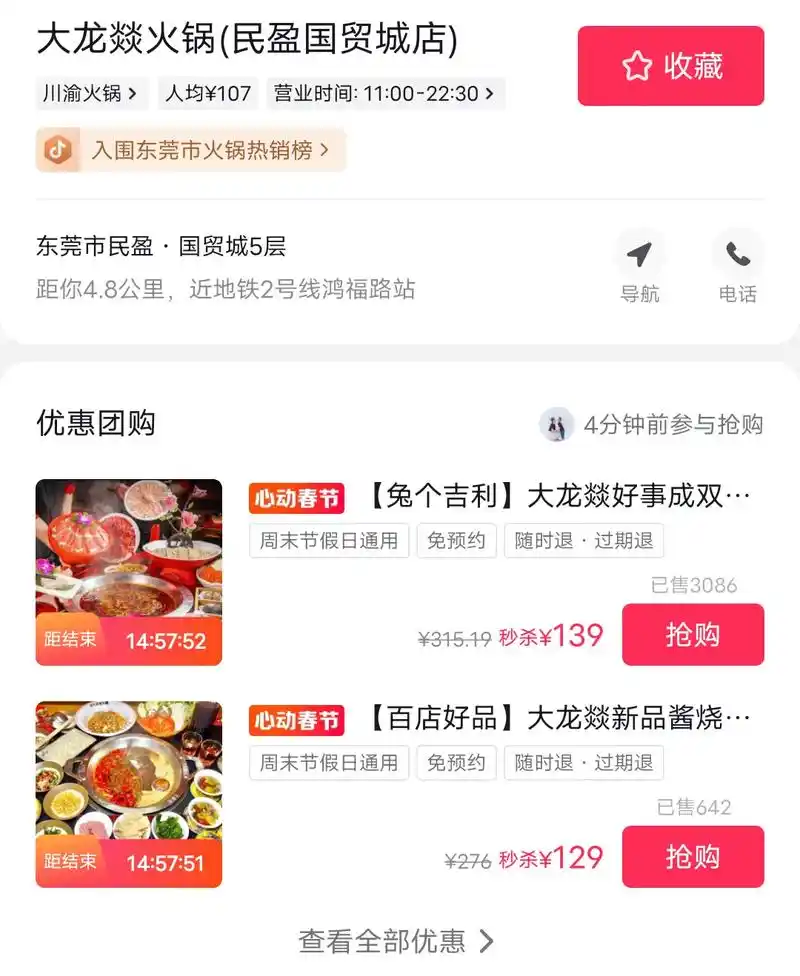Click the 心动春节 label on the second deal
Image resolution: width=800 pixels, height=976 pixels.
297,720
